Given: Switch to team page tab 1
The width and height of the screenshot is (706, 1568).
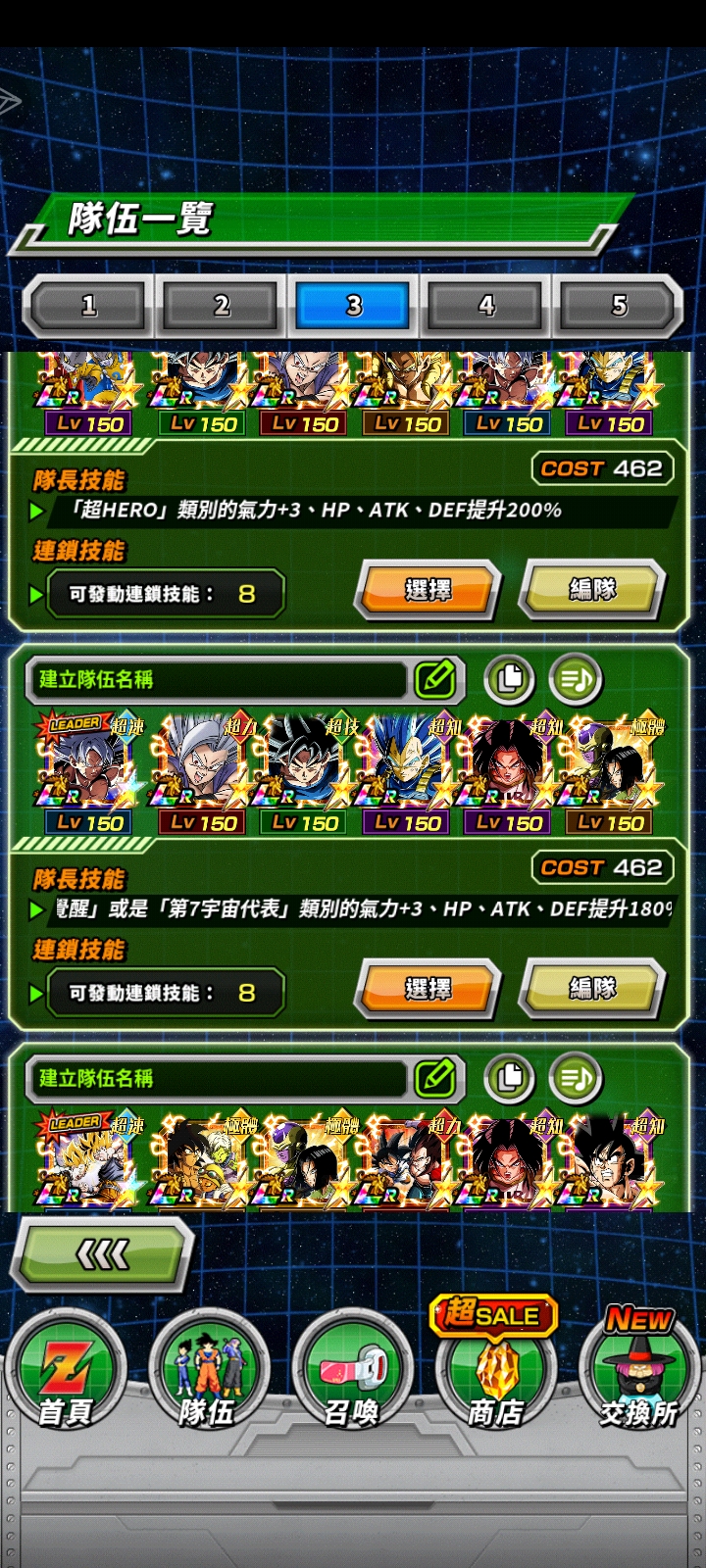Looking at the screenshot, I should (89, 306).
